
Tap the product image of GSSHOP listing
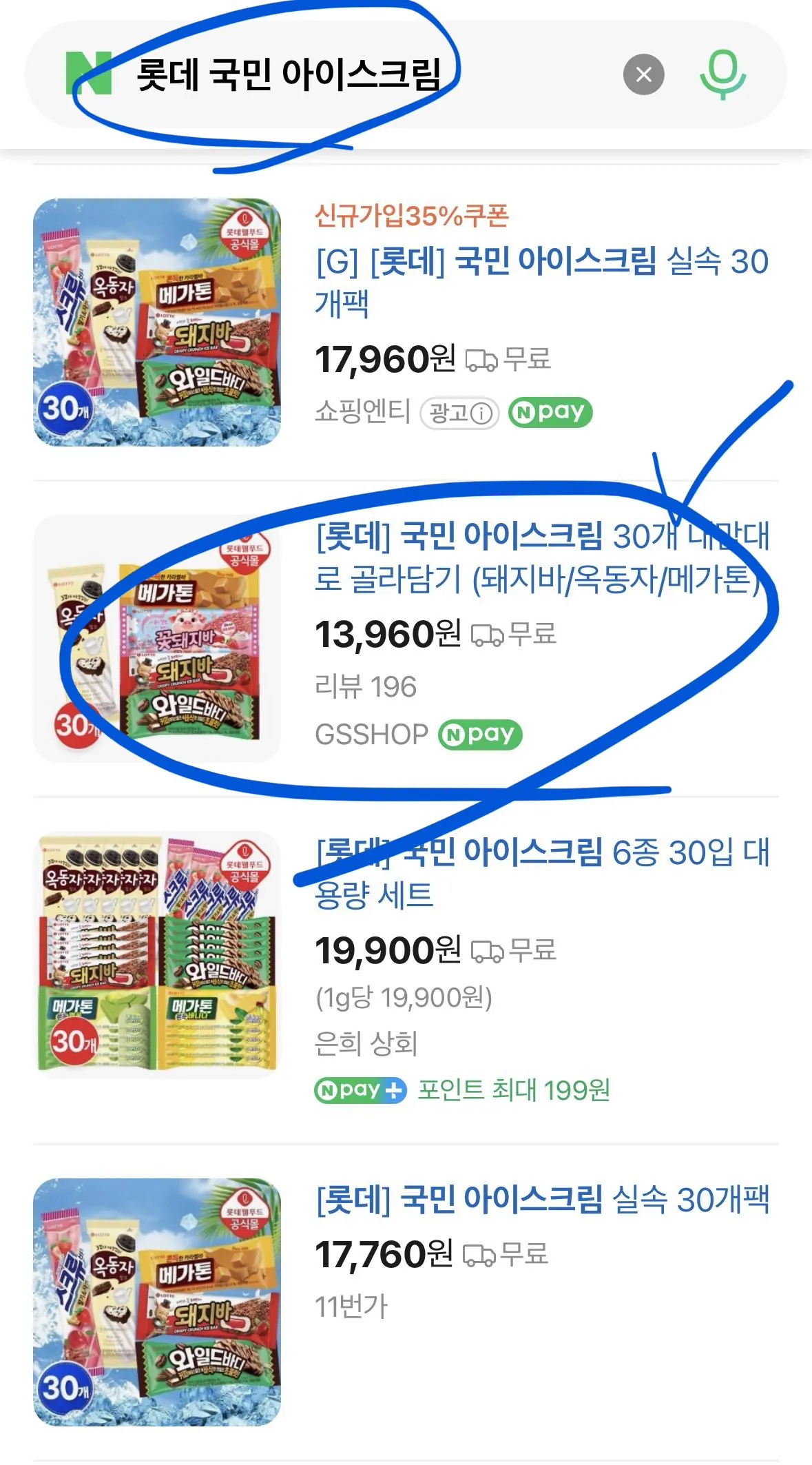click(x=157, y=638)
